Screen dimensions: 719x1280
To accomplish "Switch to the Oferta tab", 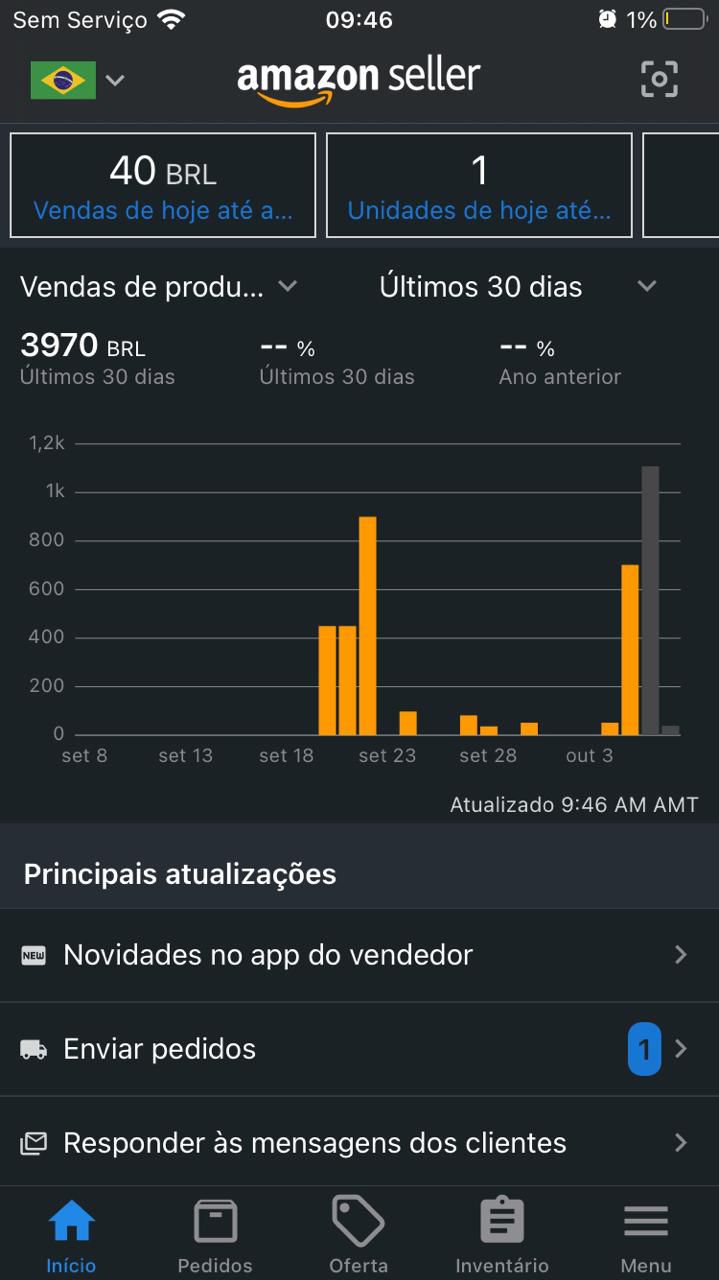I will coord(358,1236).
